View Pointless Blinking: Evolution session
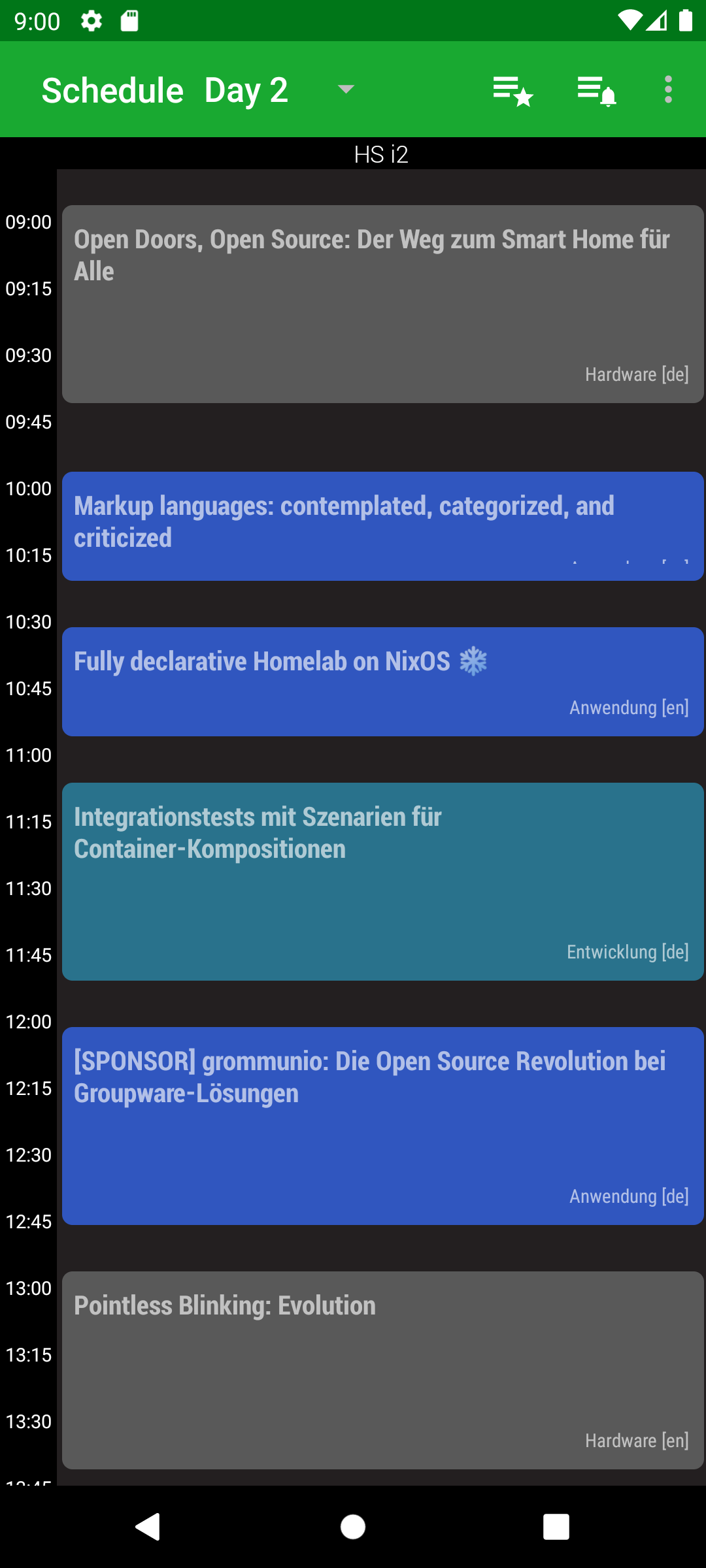706x1568 pixels. (382, 1370)
